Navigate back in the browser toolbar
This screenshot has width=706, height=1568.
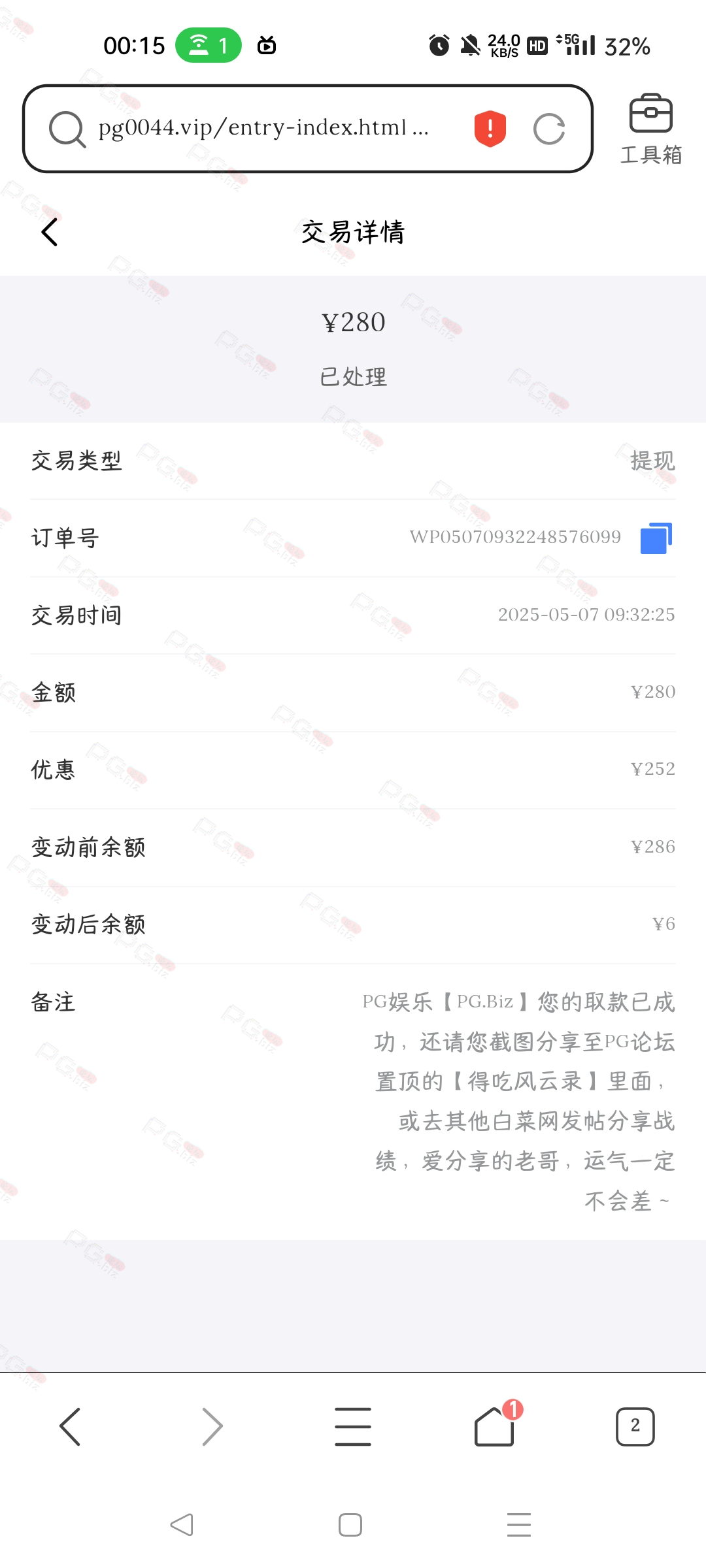70,1426
